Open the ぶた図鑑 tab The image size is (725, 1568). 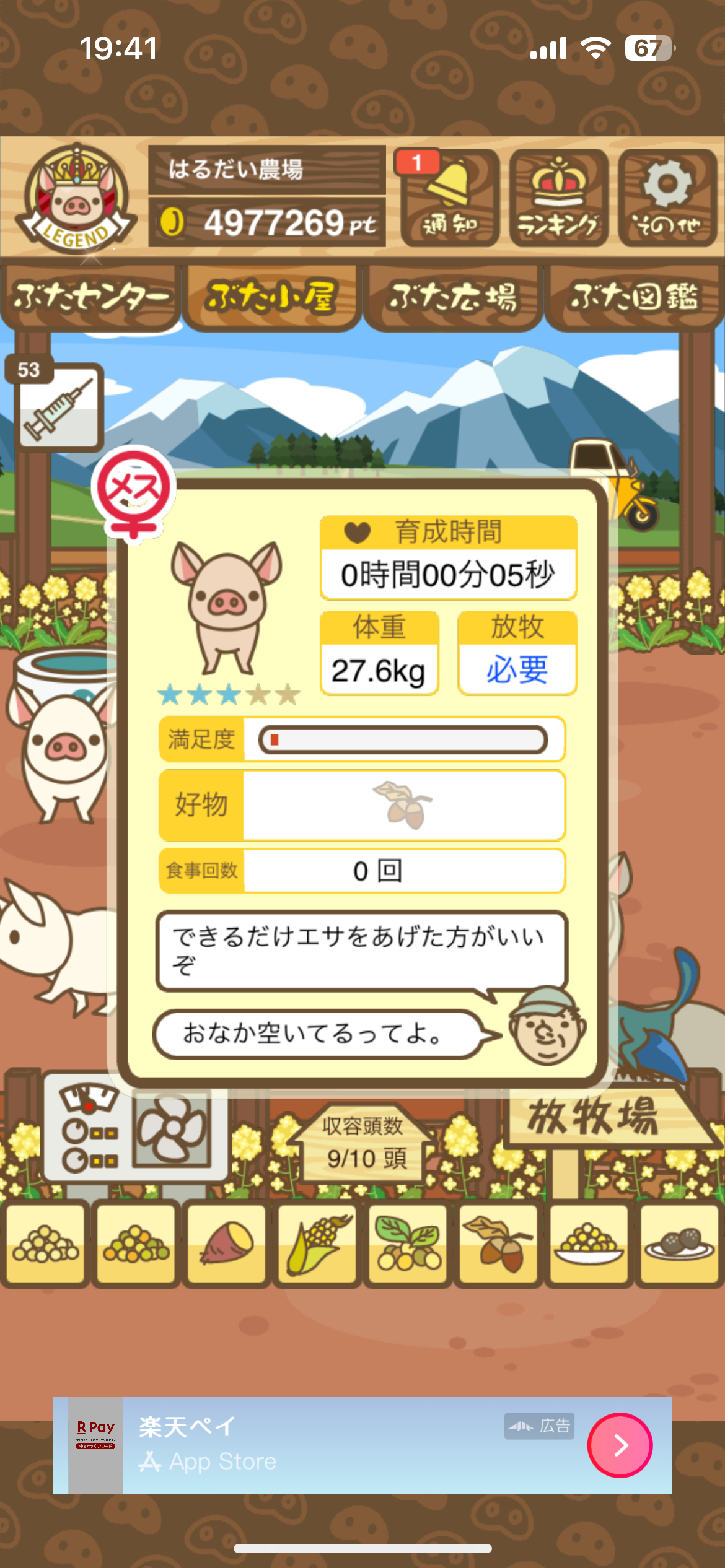pyautogui.click(x=635, y=298)
